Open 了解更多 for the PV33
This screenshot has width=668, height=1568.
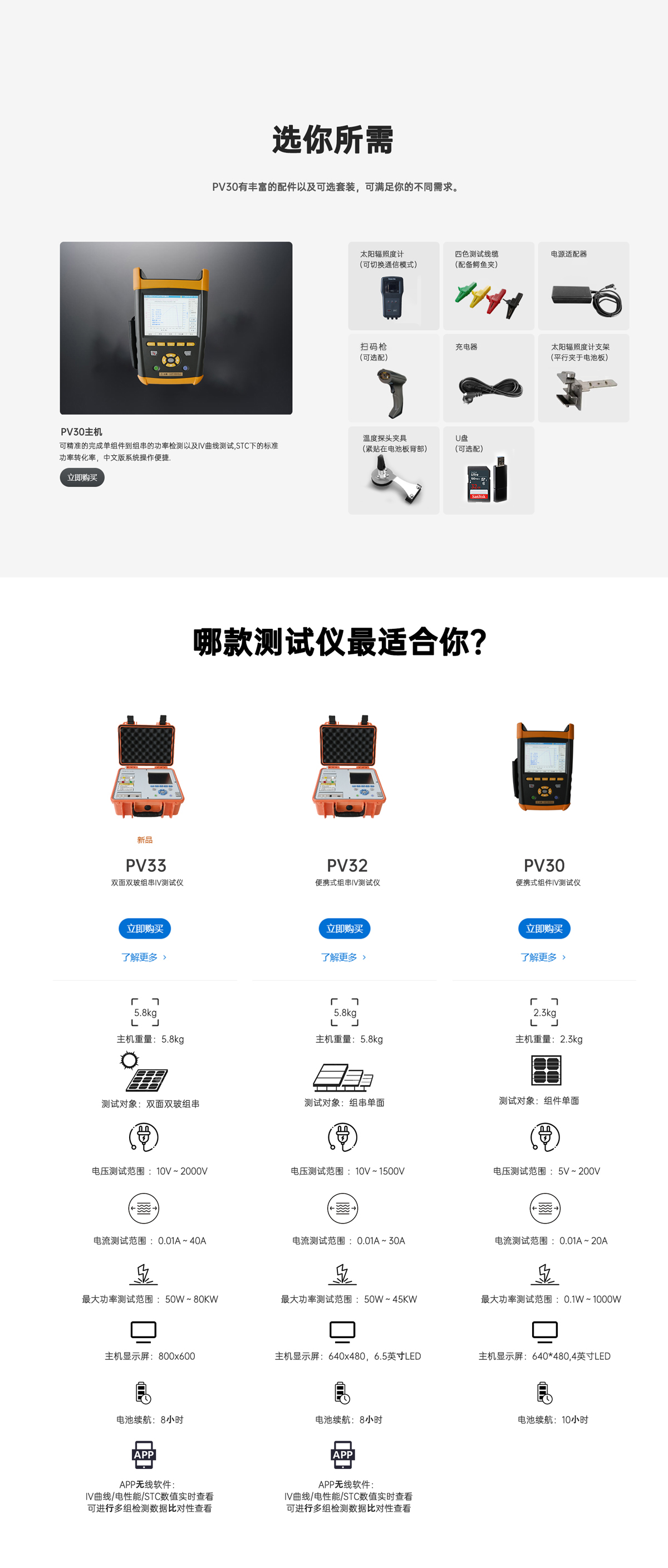(144, 957)
